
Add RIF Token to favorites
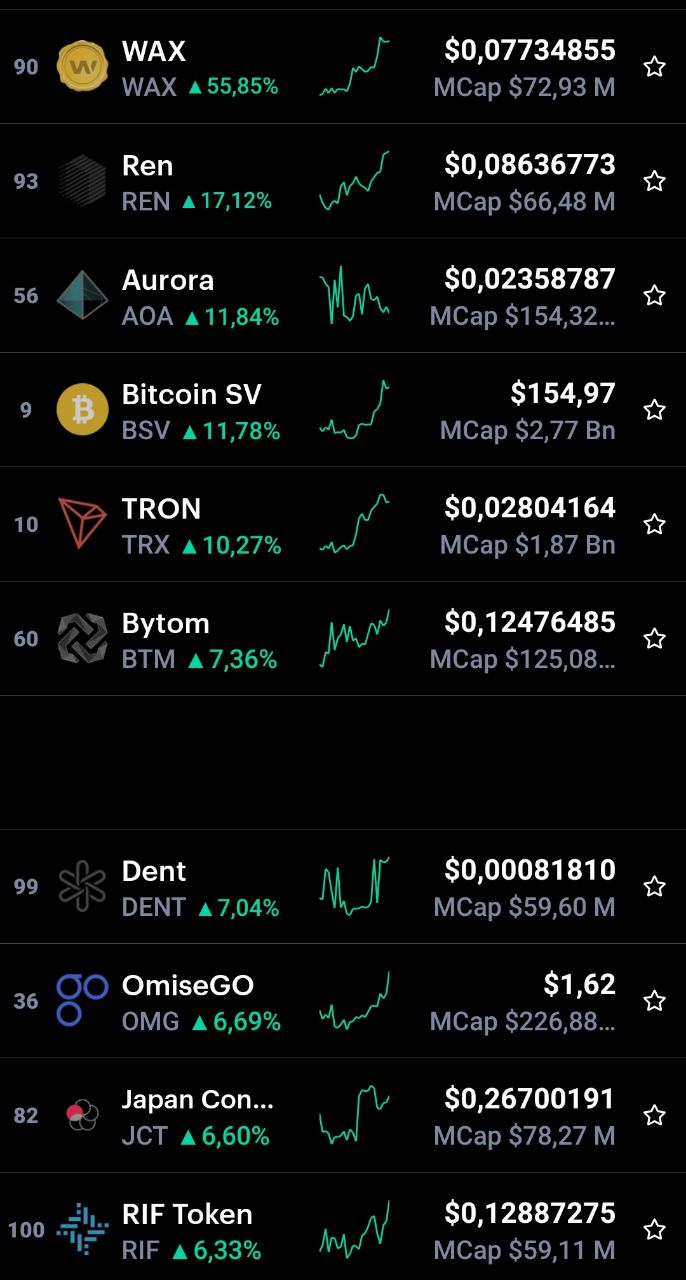click(654, 1229)
